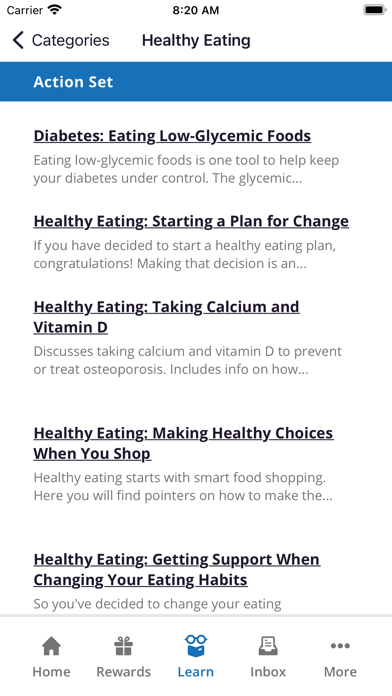Read Taking Calcium and Vitamin D article
This screenshot has width=392, height=696.
point(166,317)
